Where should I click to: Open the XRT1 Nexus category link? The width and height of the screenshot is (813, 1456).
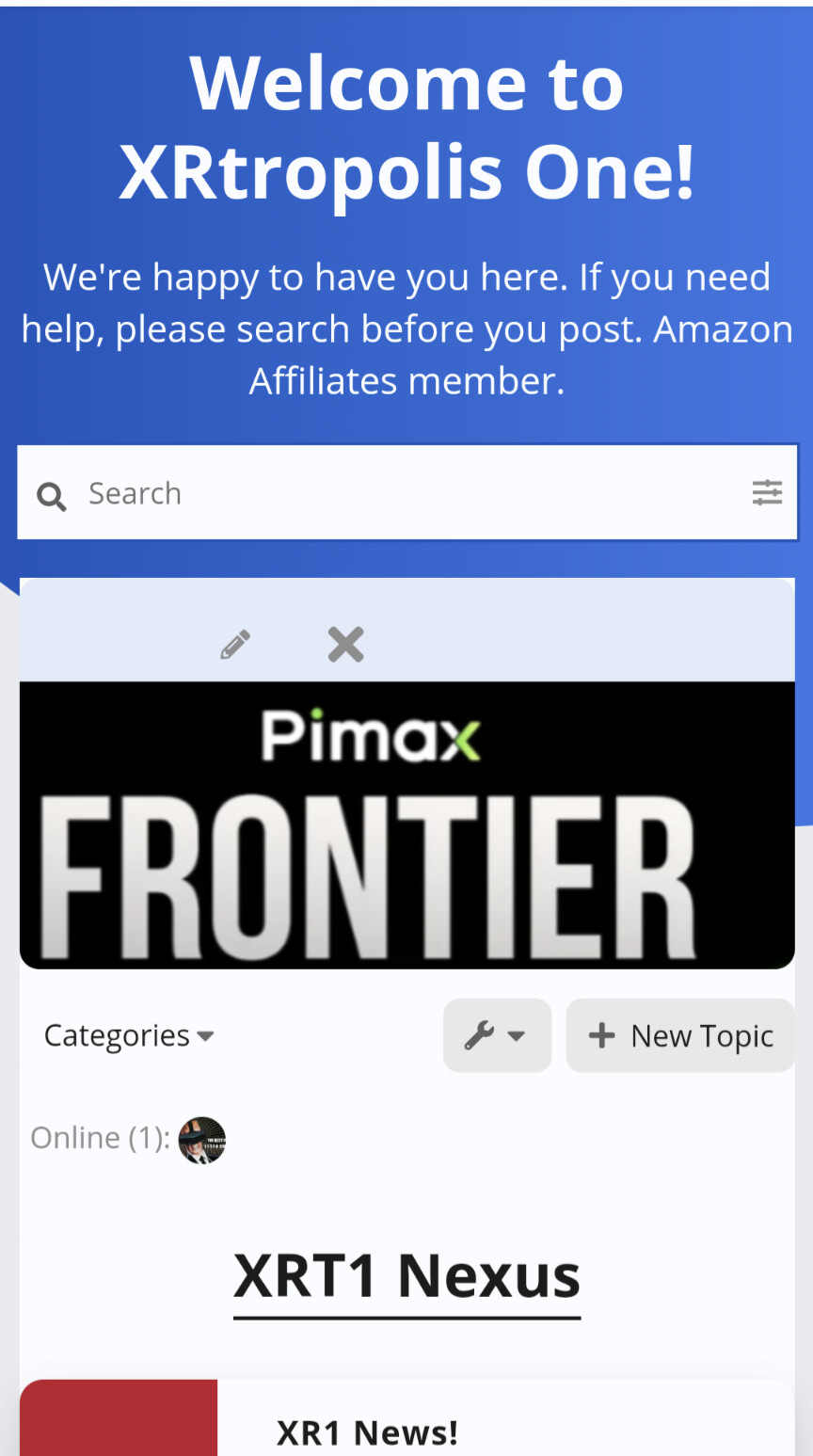[406, 1276]
